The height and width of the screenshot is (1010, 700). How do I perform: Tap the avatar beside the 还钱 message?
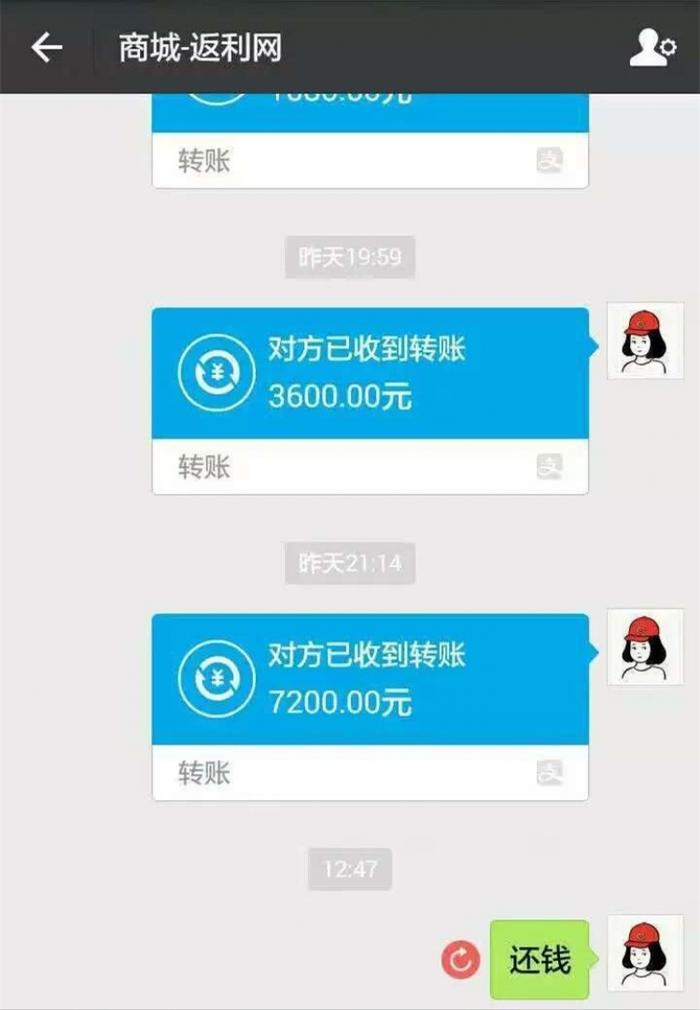click(x=645, y=953)
